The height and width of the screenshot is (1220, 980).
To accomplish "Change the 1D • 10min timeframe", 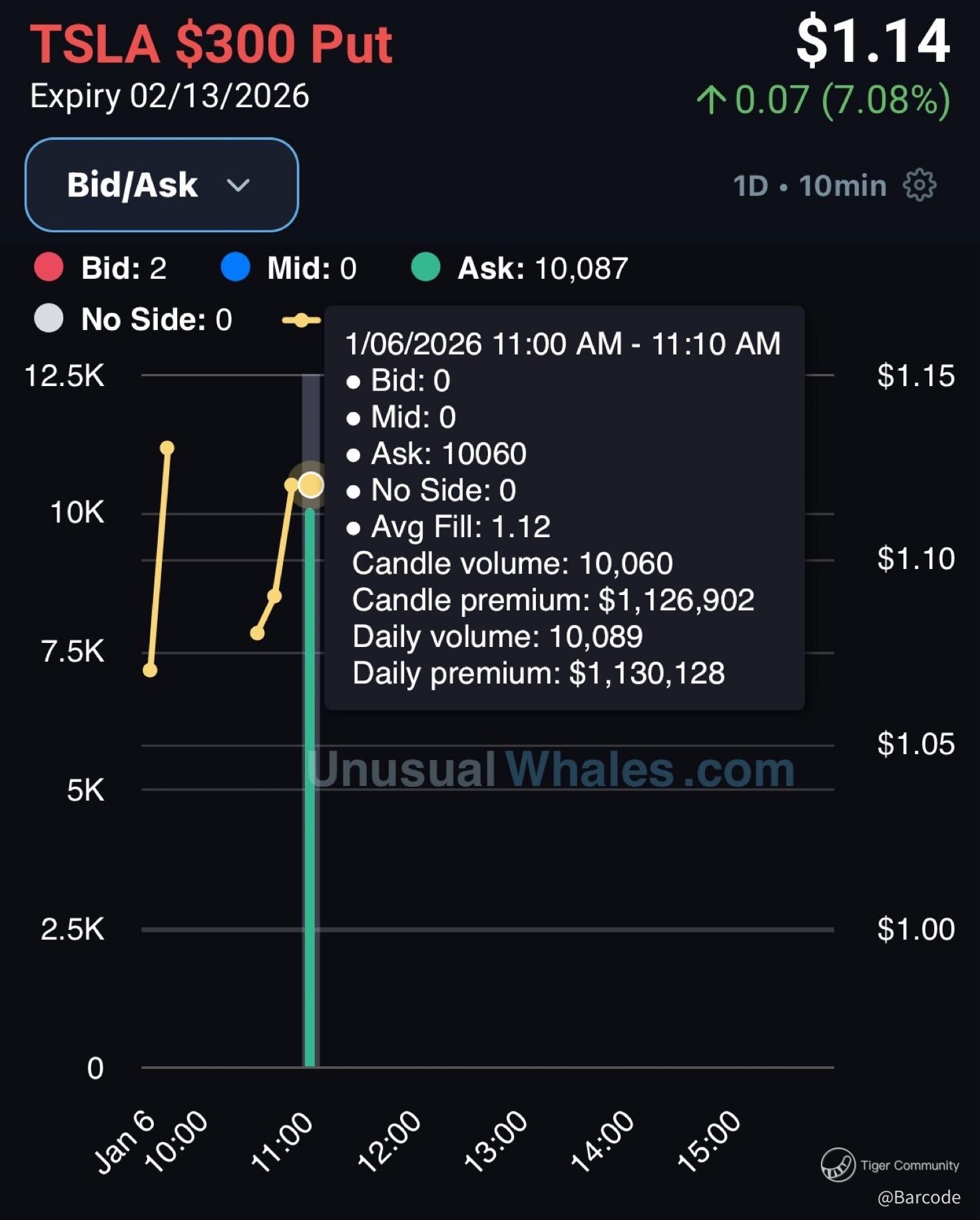I will 809,186.
